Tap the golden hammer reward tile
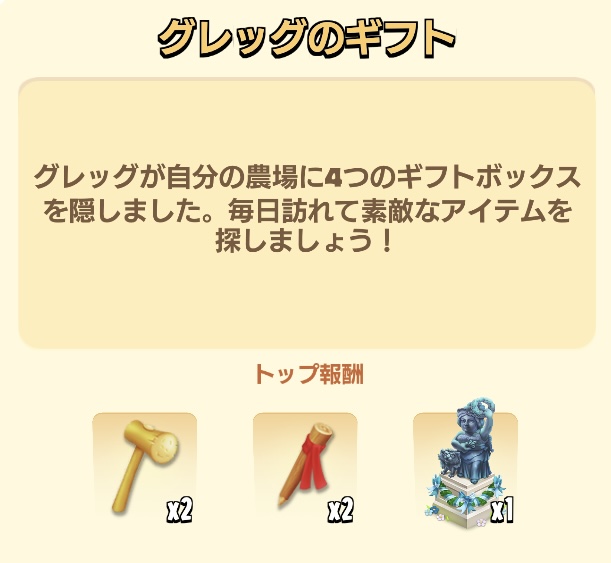This screenshot has height=563, width=611. tap(145, 466)
